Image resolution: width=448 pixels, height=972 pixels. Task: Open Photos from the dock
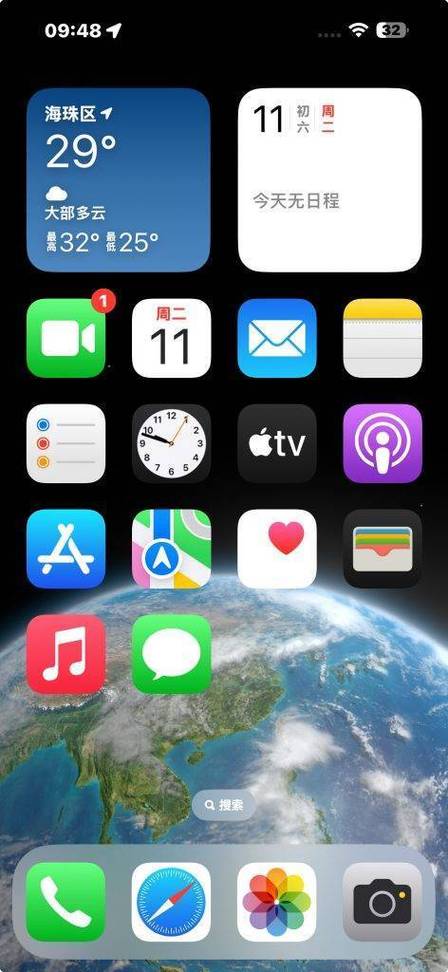(277, 902)
